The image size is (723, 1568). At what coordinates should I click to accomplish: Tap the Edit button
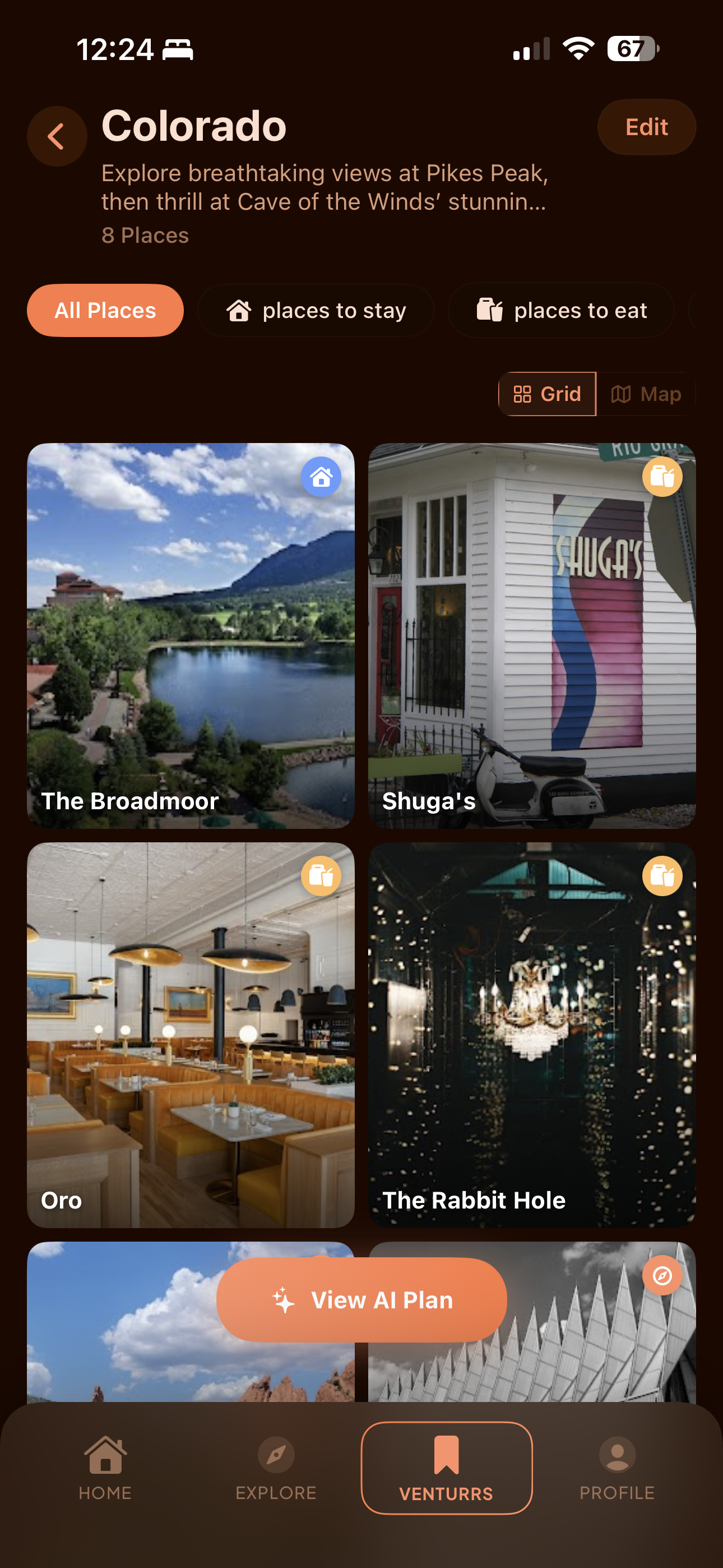[647, 127]
